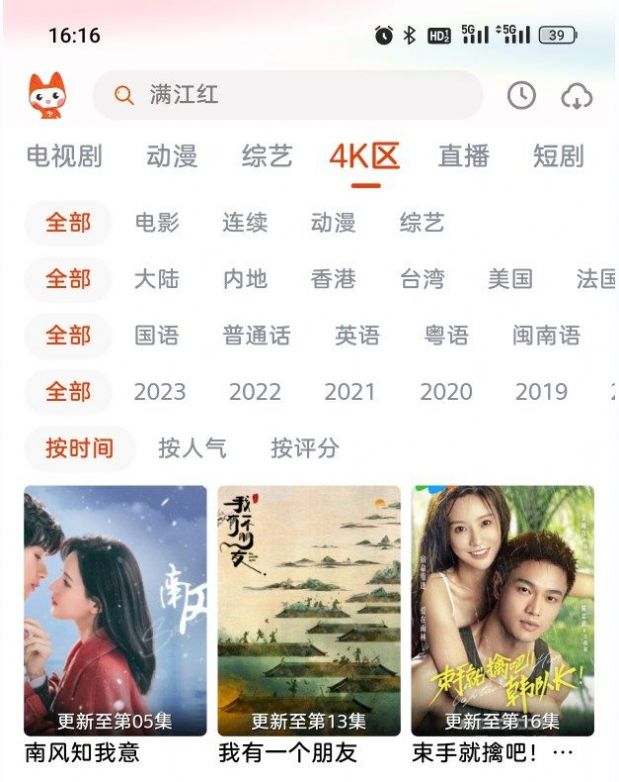The height and width of the screenshot is (782, 619).
Task: Choose 粤语 language filter
Action: pos(445,335)
